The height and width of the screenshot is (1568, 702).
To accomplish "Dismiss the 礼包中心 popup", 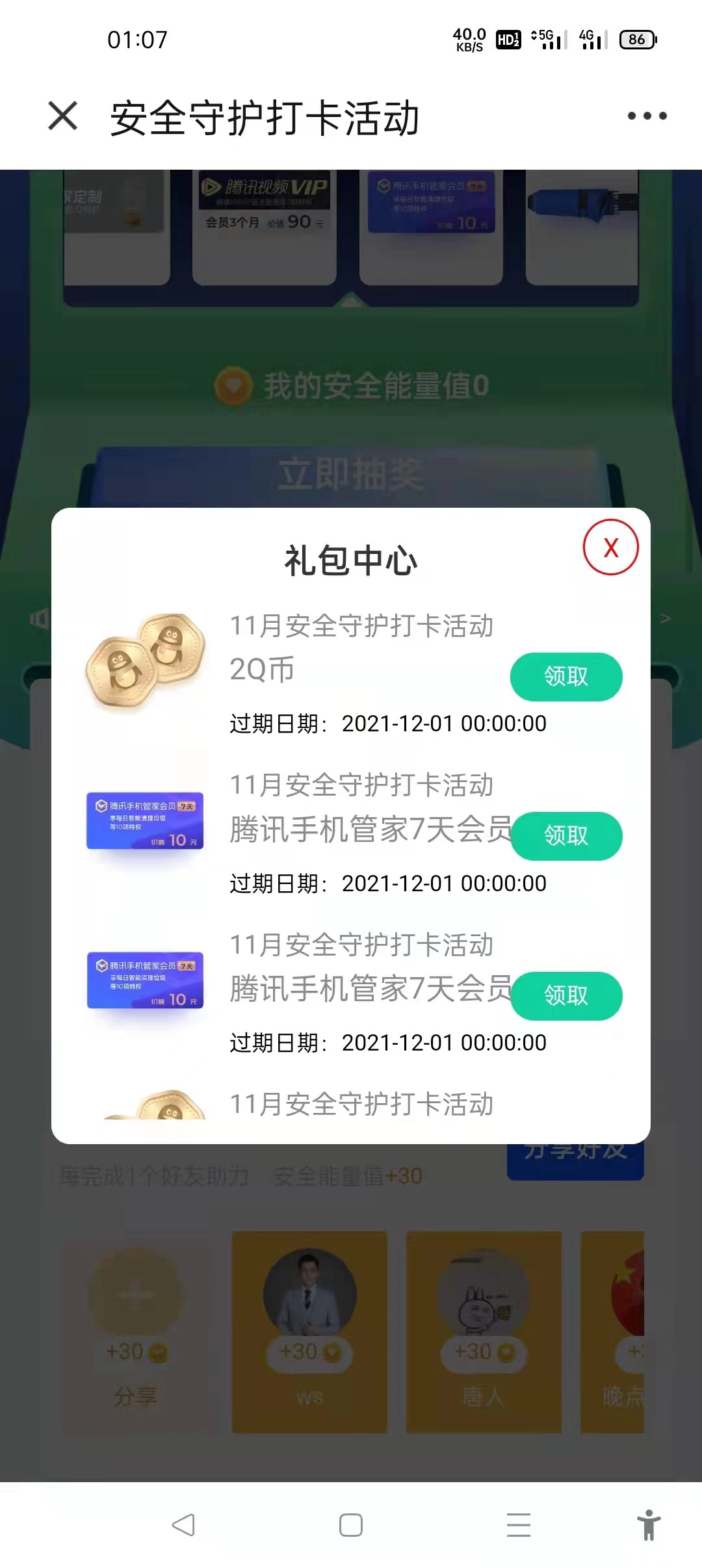I will 610,547.
